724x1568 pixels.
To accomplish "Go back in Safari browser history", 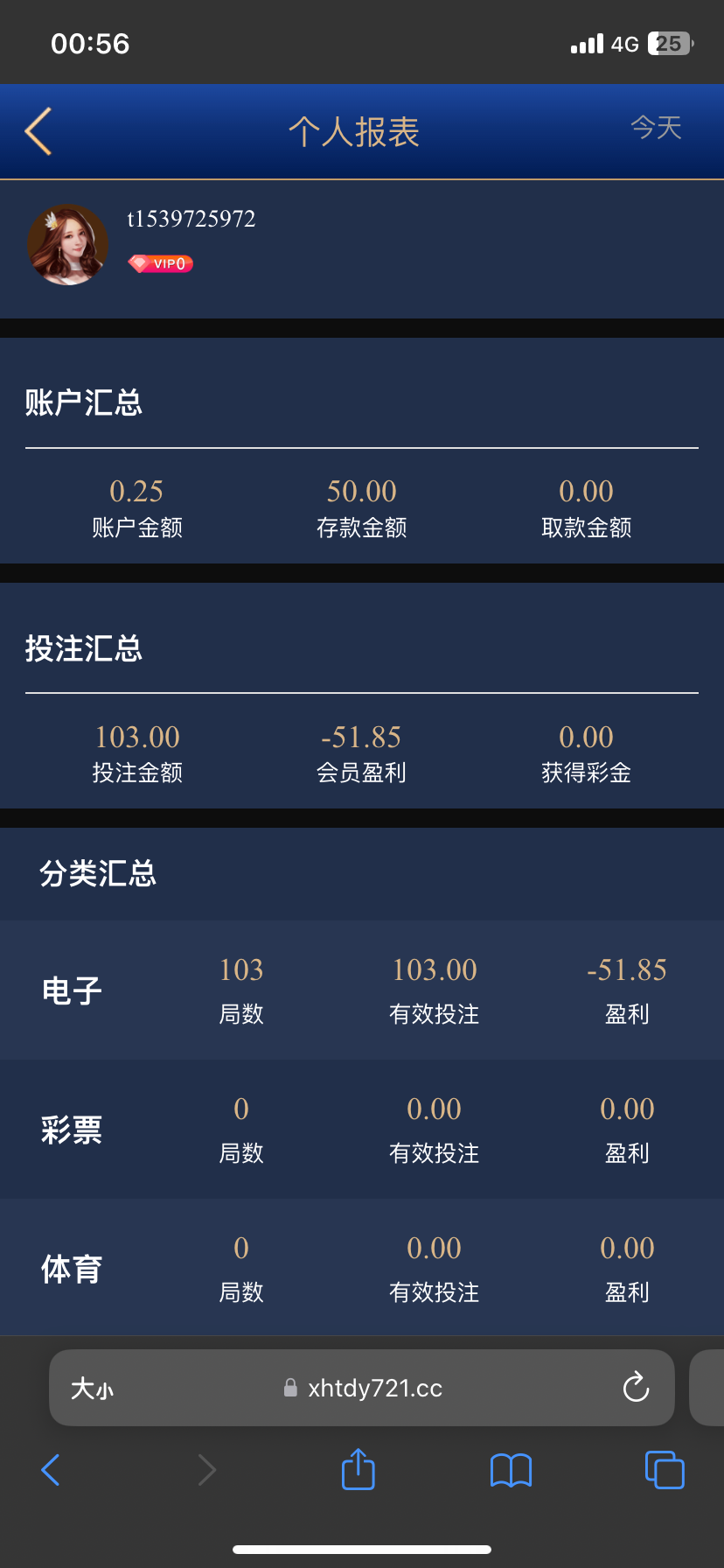I will [51, 1470].
